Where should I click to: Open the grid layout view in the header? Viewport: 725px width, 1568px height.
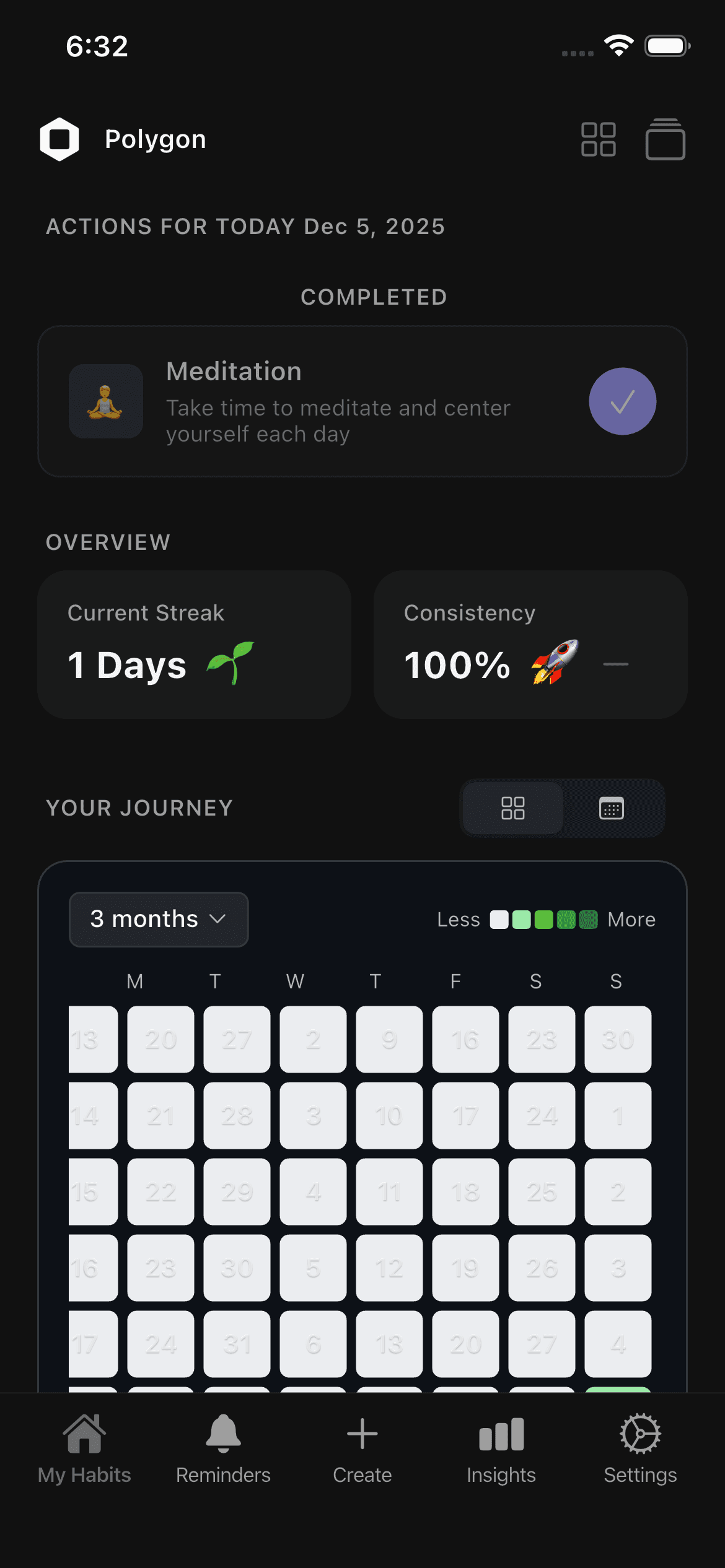pos(599,140)
